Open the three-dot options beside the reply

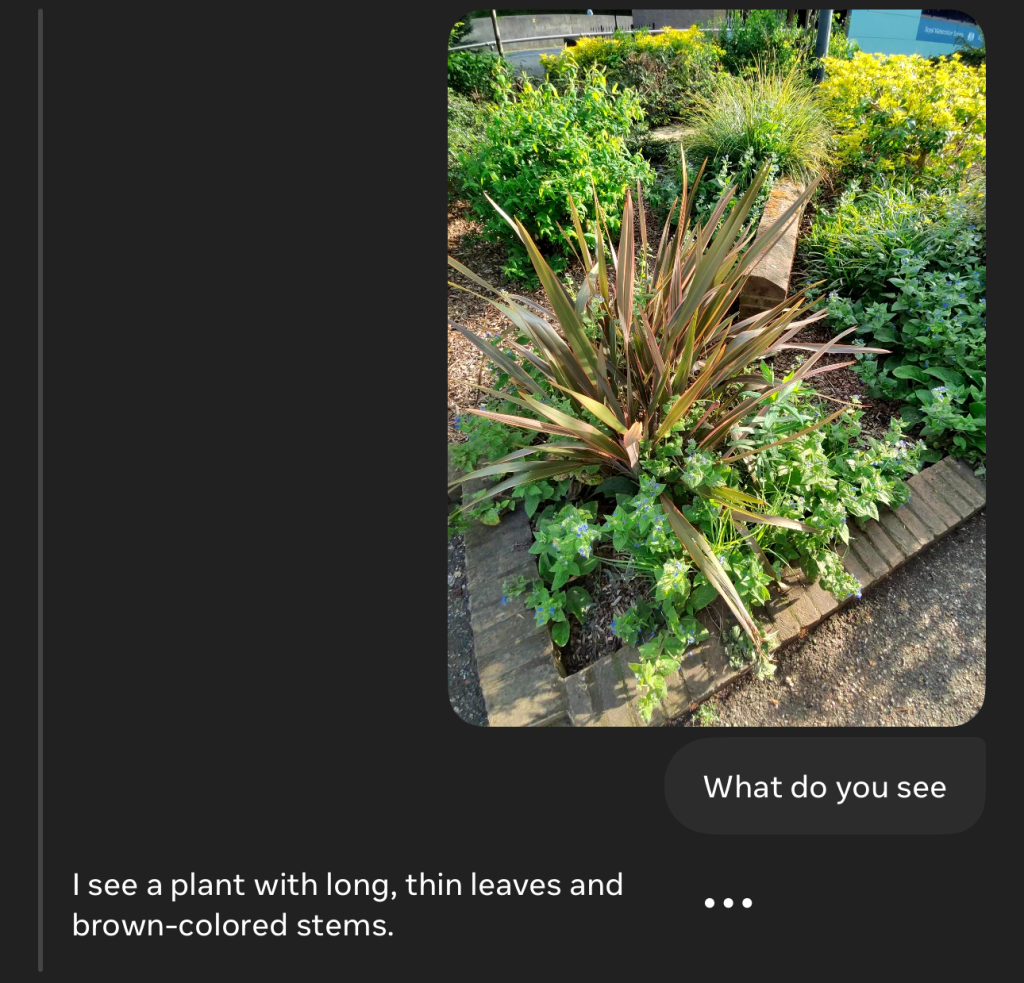pyautogui.click(x=728, y=903)
